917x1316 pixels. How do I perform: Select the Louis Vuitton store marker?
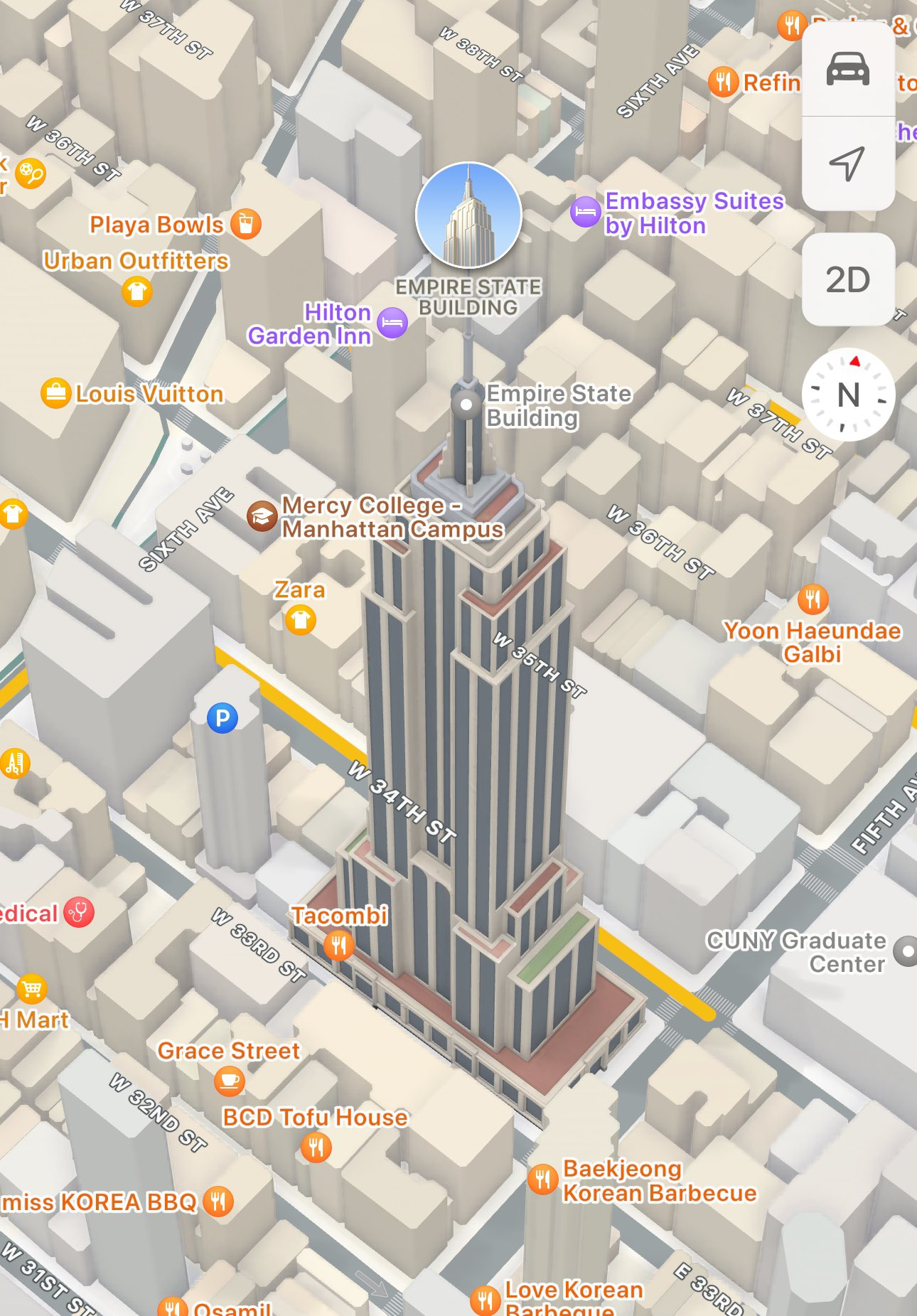(55, 393)
